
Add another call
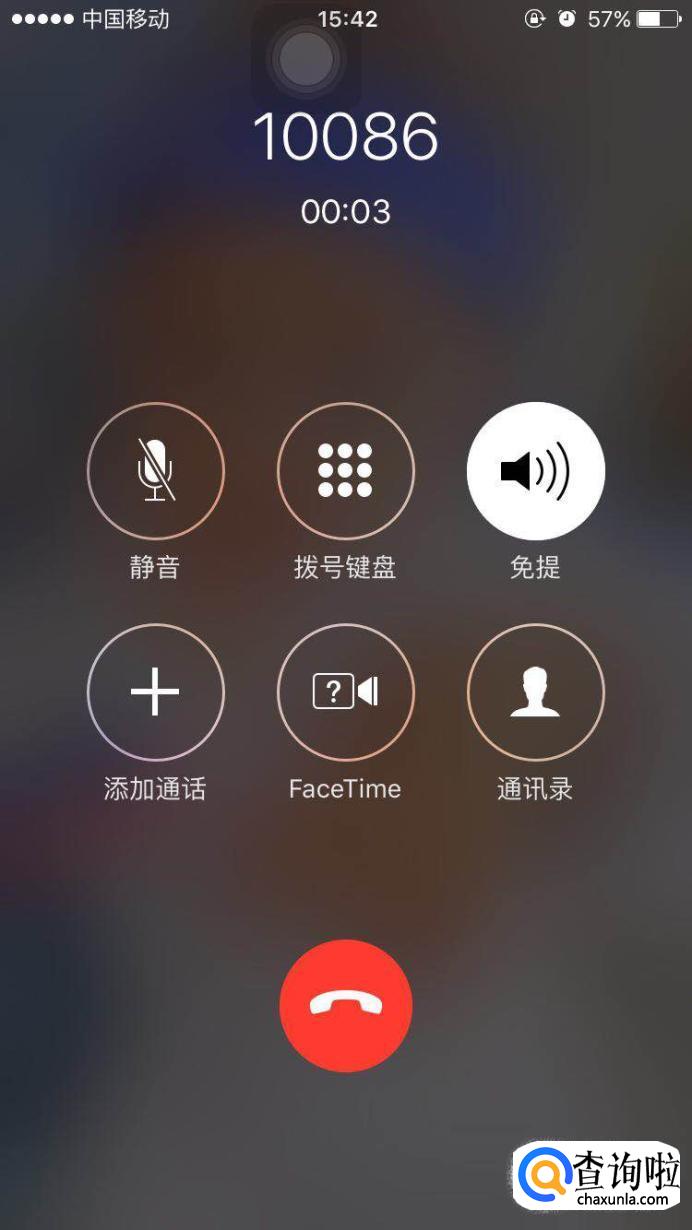click(155, 692)
